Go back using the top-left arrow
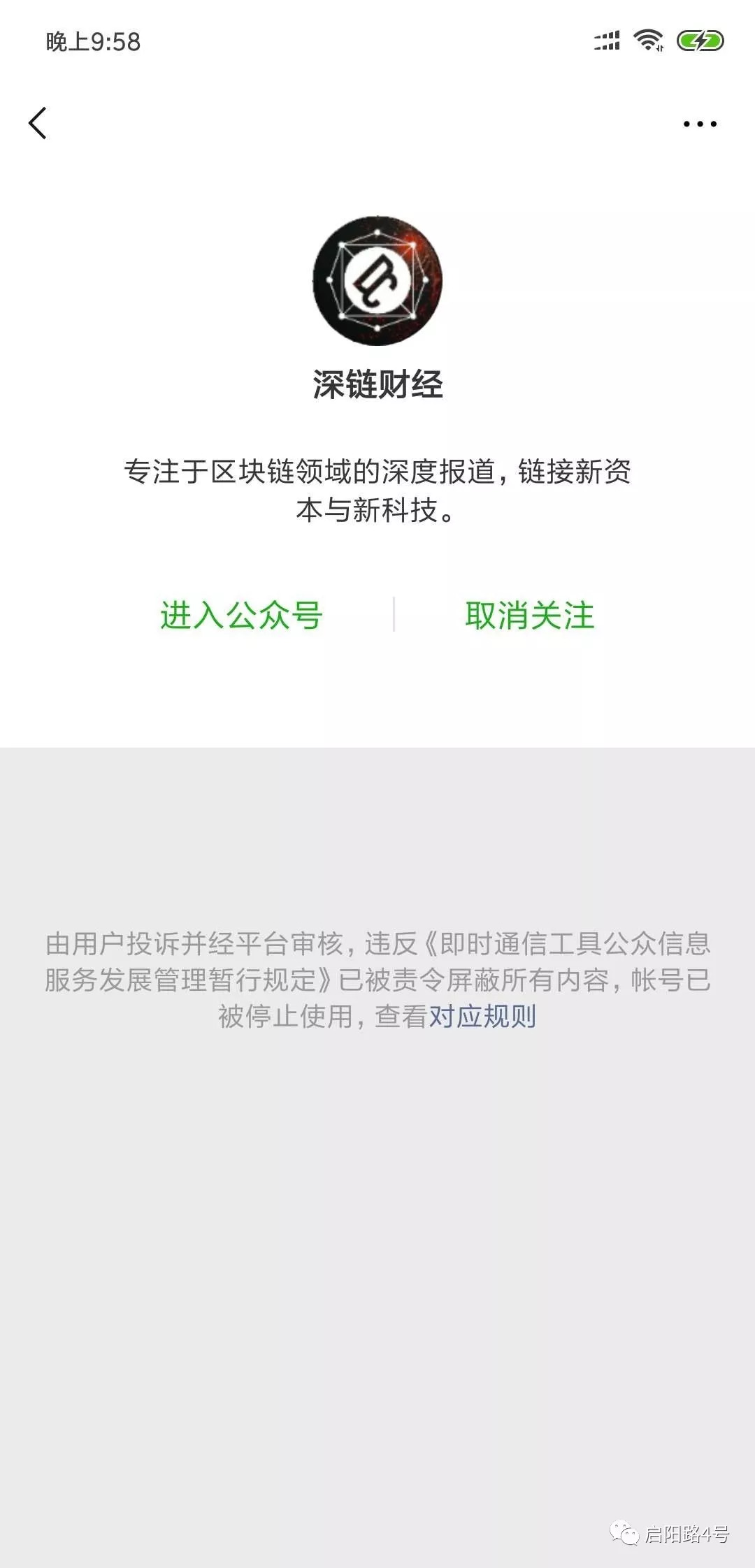Screen dimensions: 755x1568 [38, 124]
